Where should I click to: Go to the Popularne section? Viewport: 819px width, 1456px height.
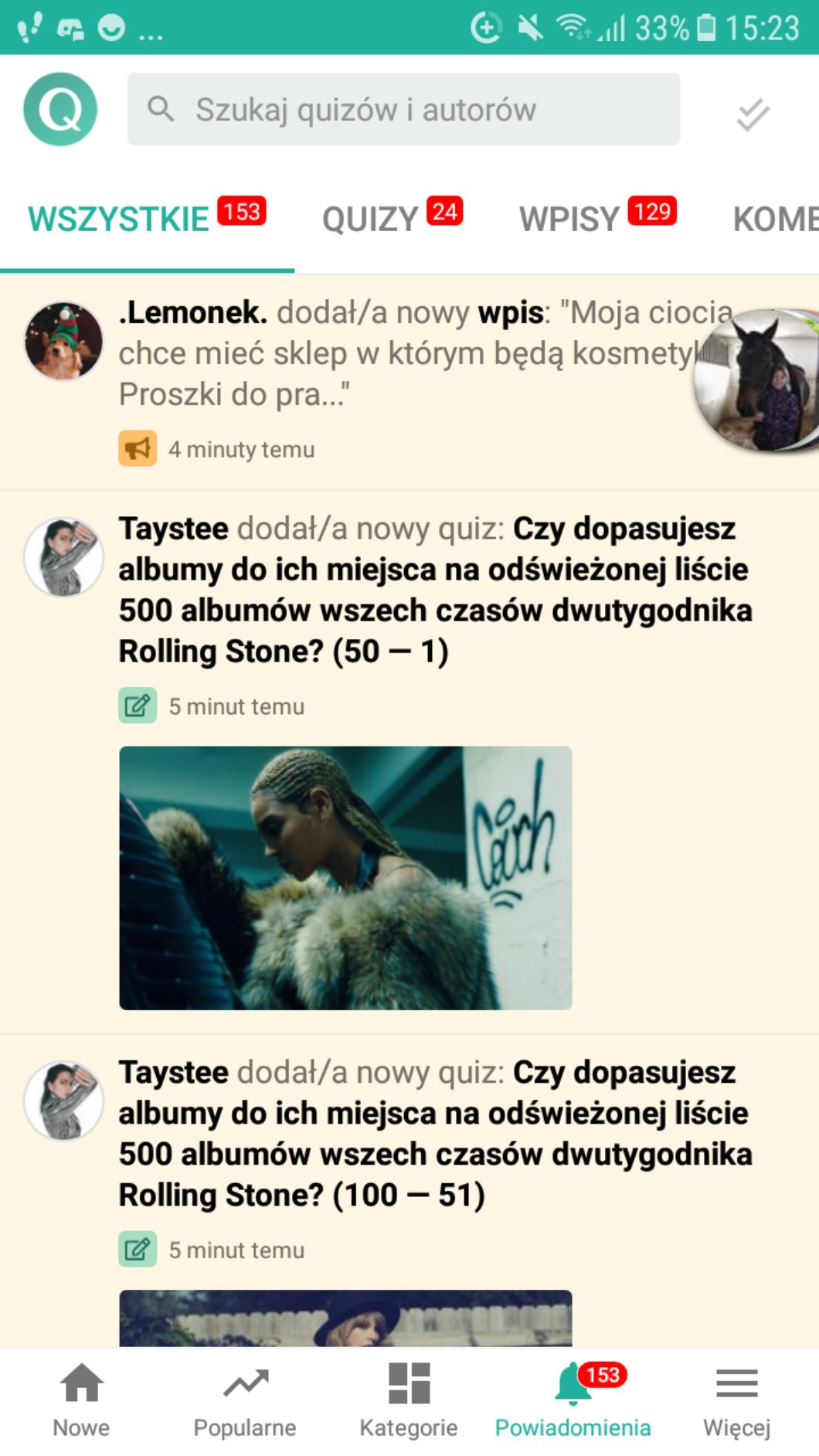pyautogui.click(x=245, y=1400)
